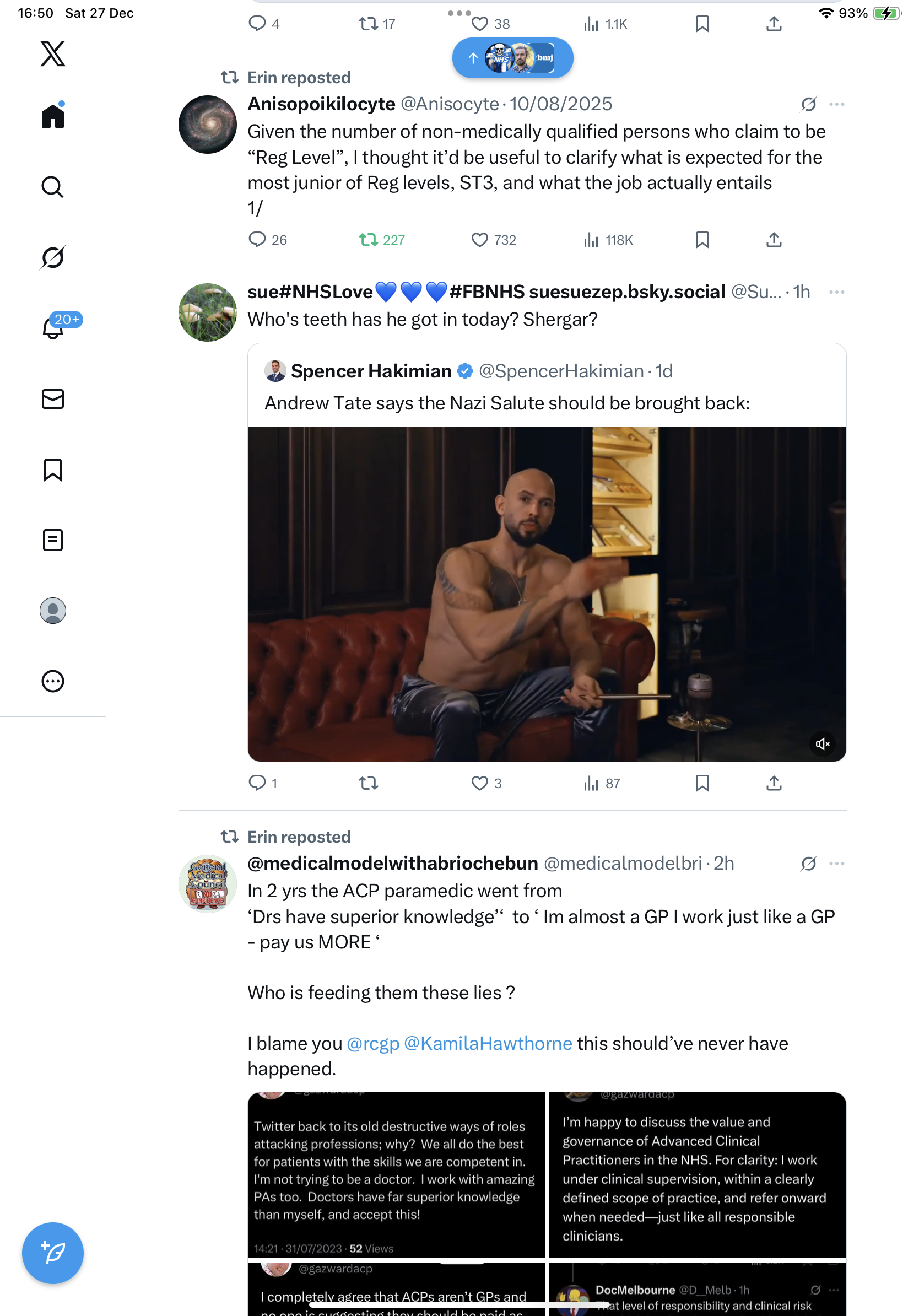Open the notifications bell

pyautogui.click(x=53, y=328)
